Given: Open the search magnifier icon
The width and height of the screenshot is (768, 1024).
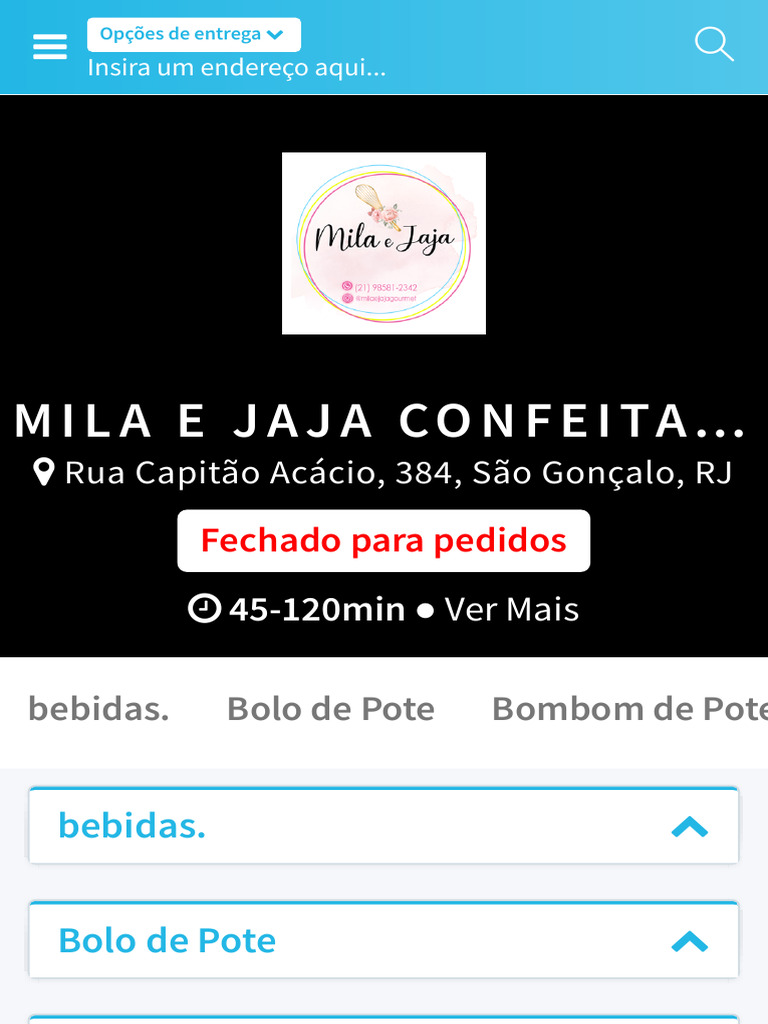Looking at the screenshot, I should click(714, 44).
